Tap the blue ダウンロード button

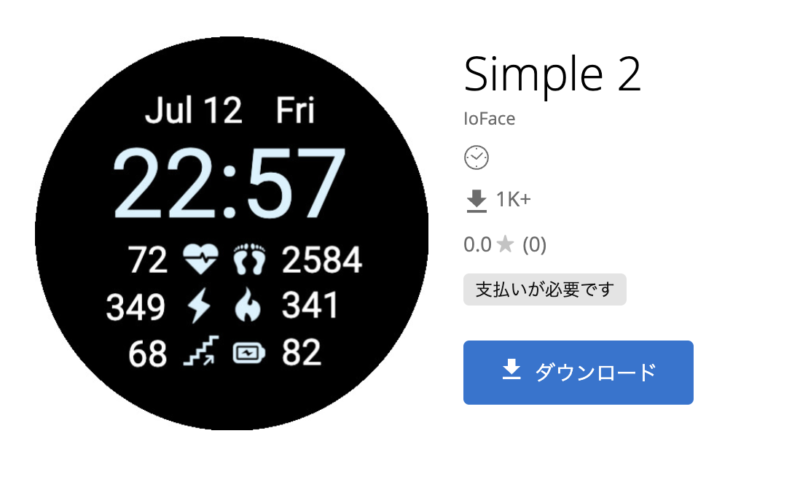[578, 372]
